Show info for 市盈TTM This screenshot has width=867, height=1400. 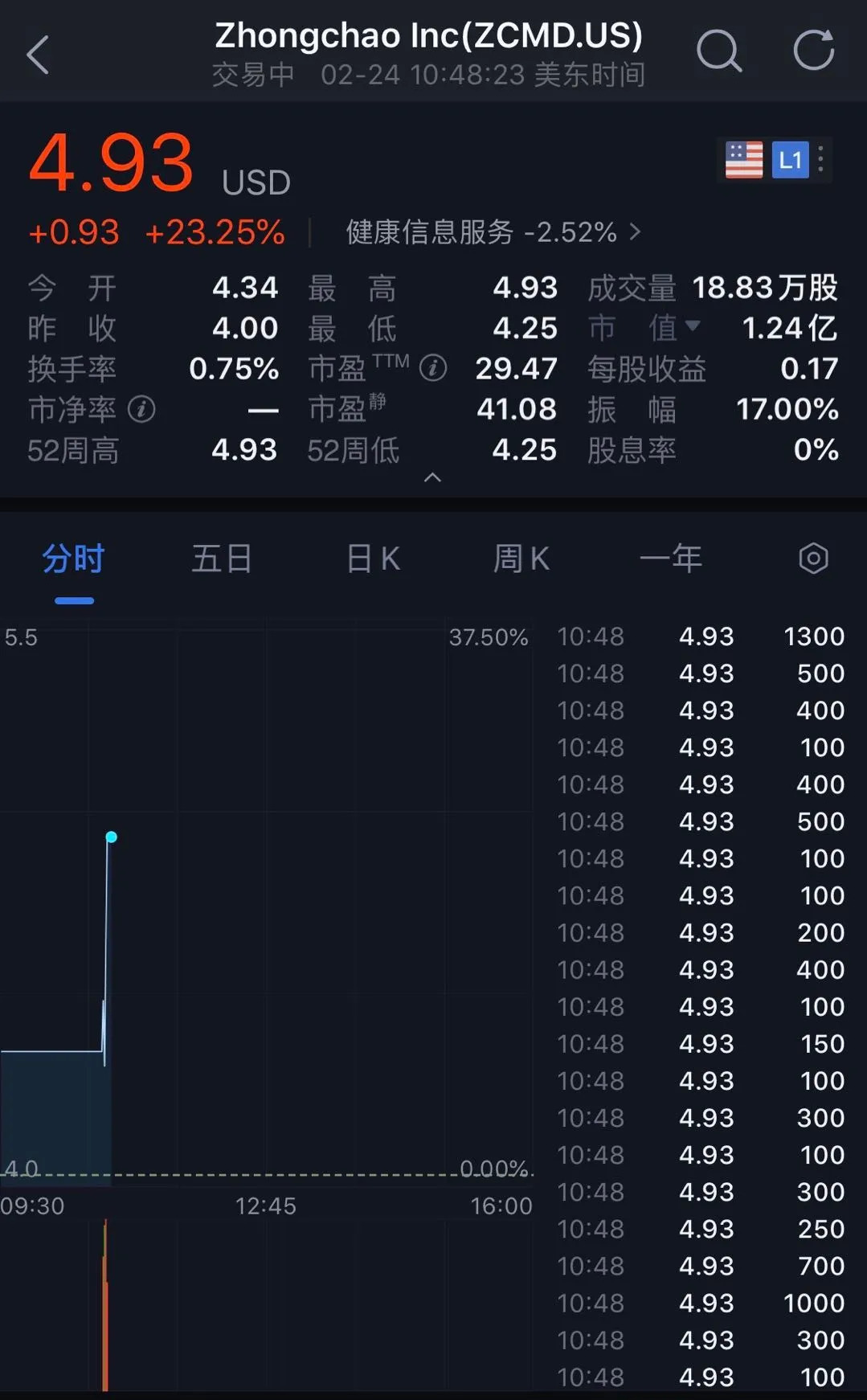coord(433,368)
